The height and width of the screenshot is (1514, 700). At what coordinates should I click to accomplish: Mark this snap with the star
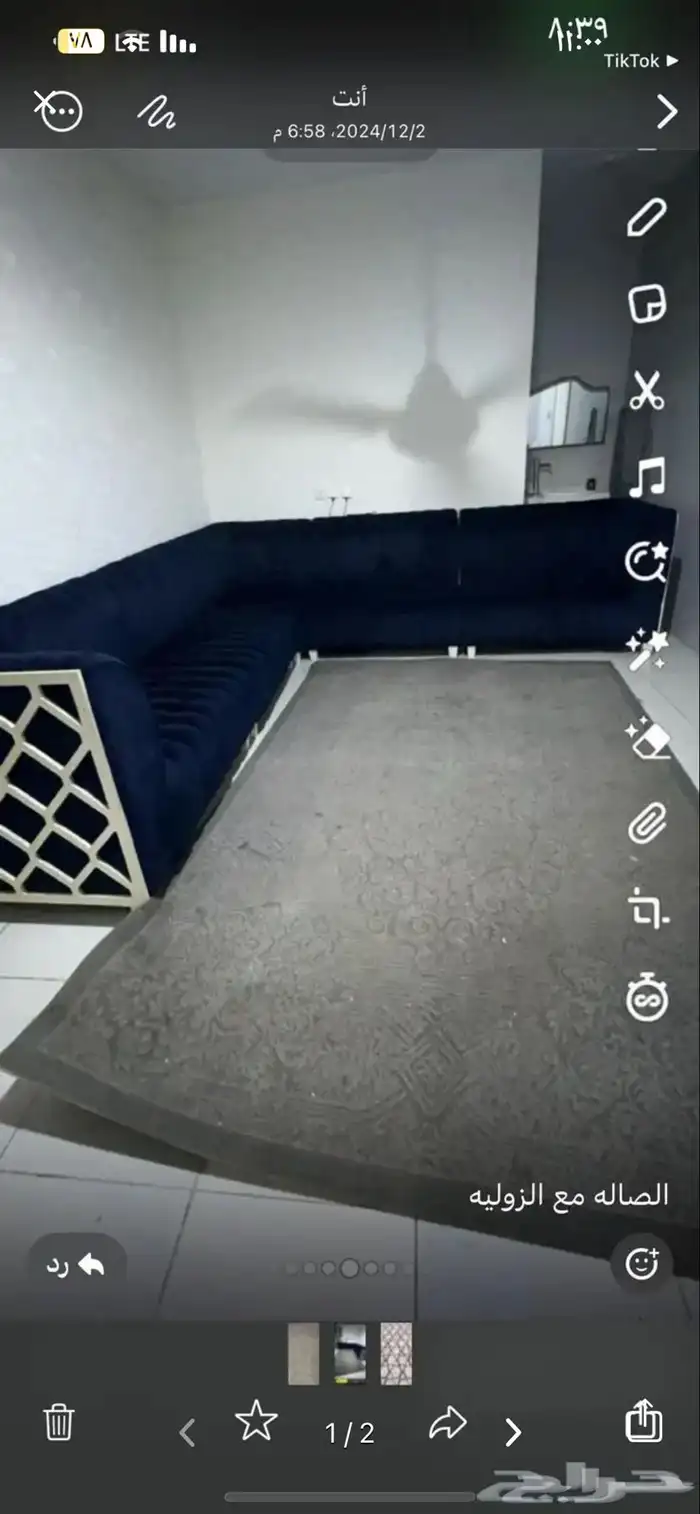click(256, 1421)
